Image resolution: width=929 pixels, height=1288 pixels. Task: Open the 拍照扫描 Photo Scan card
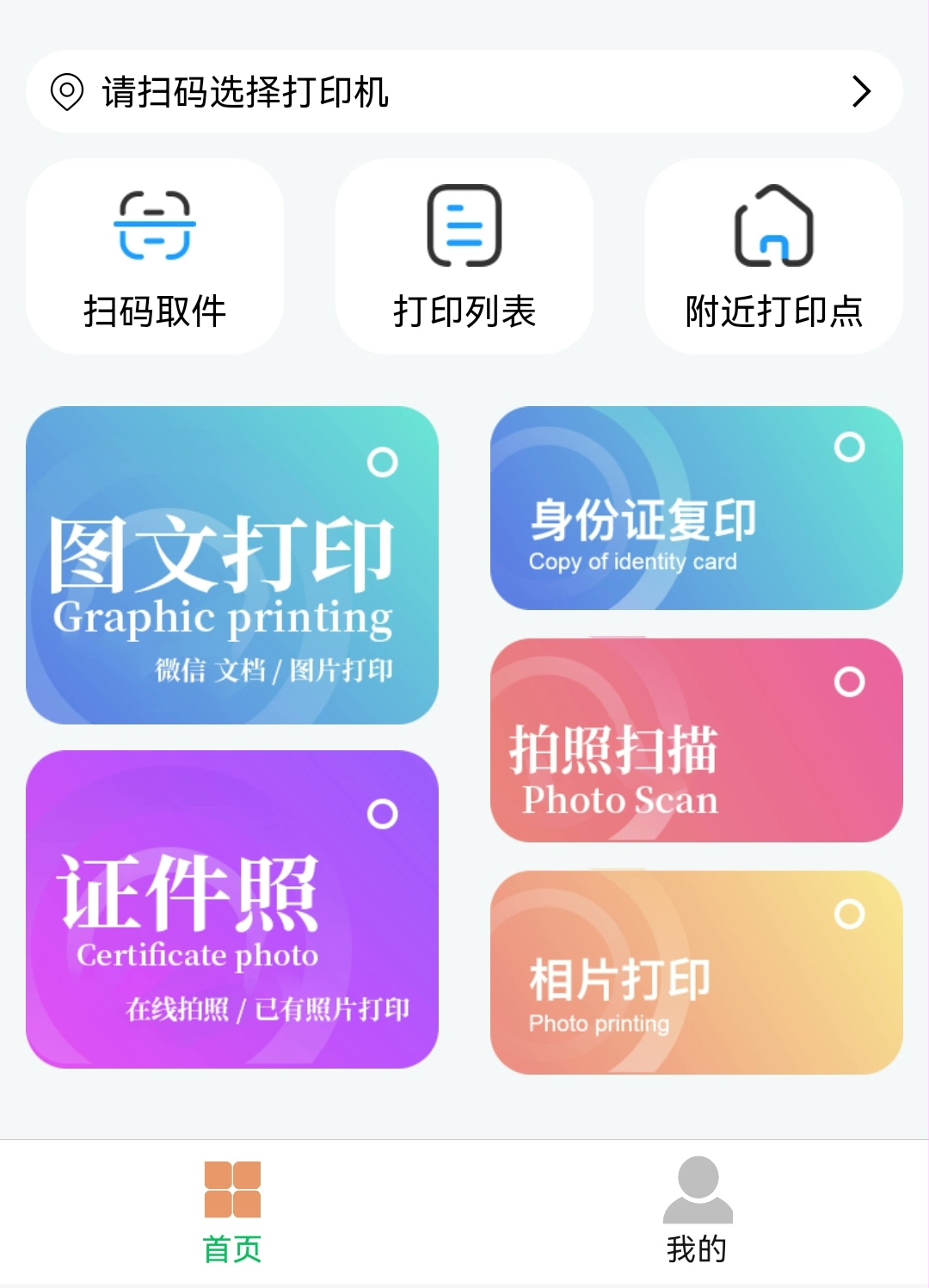pos(696,740)
